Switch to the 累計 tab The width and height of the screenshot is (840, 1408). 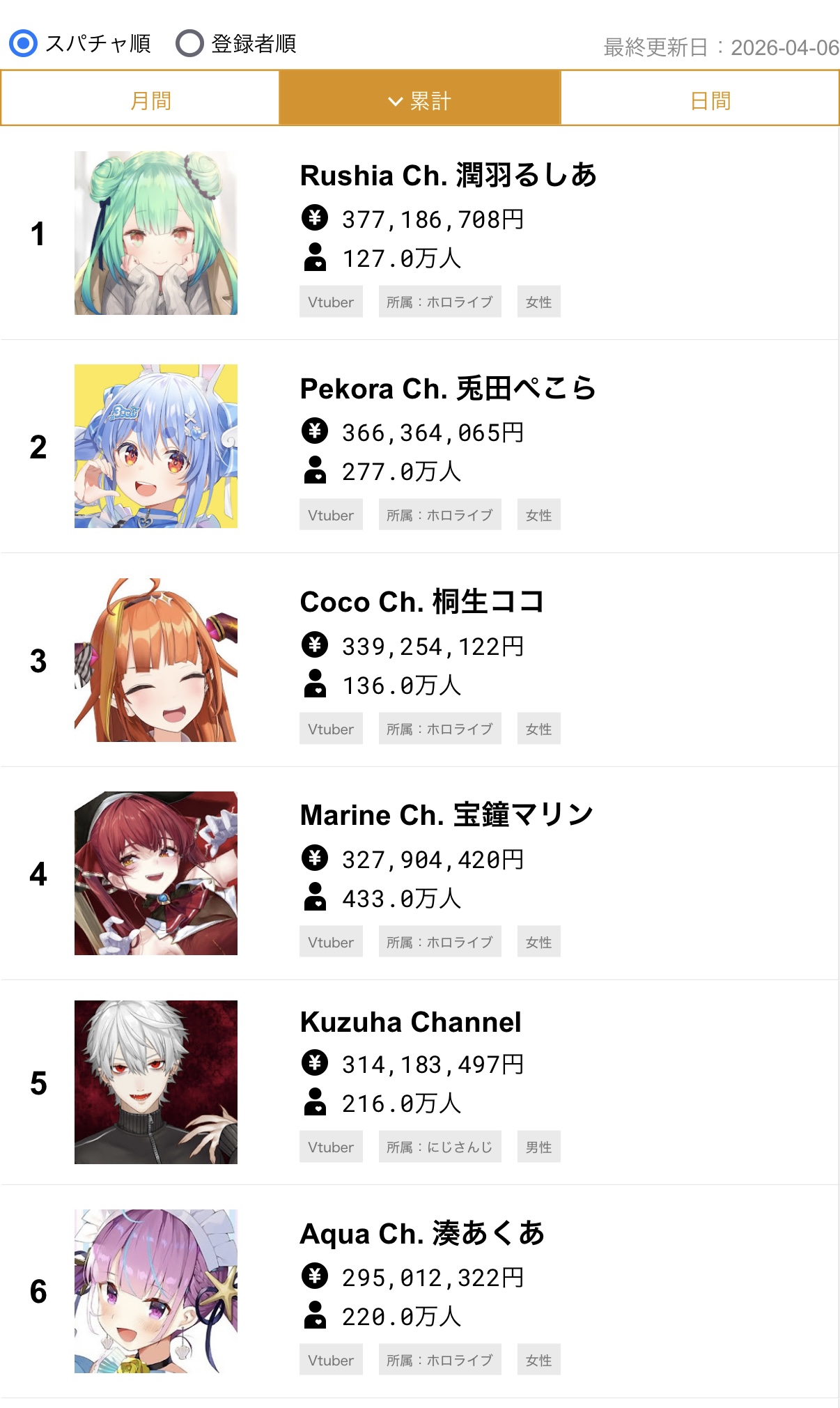coord(420,100)
